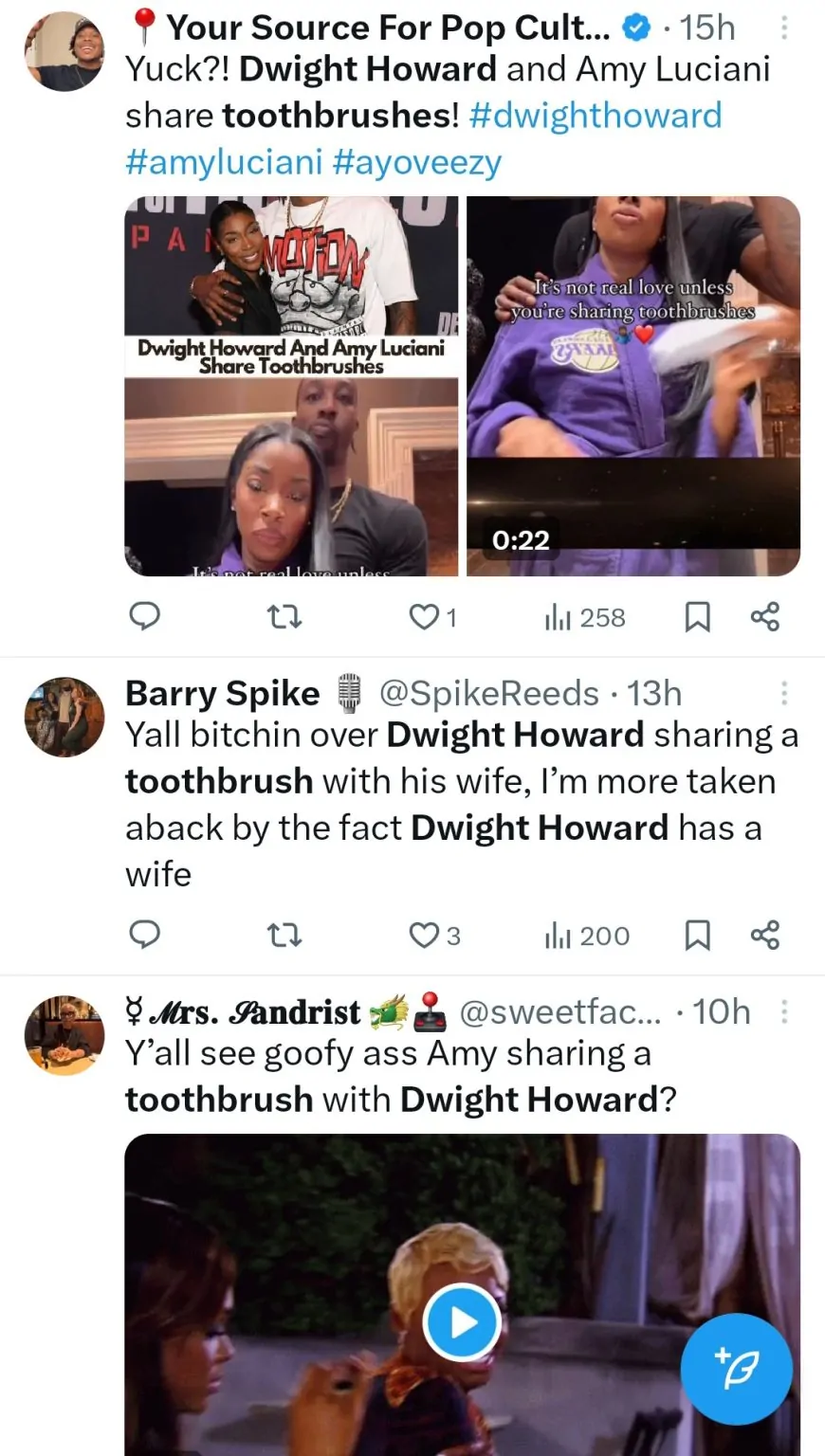Open Barry Spike's profile picture
This screenshot has width=825, height=1456.
coord(64,717)
